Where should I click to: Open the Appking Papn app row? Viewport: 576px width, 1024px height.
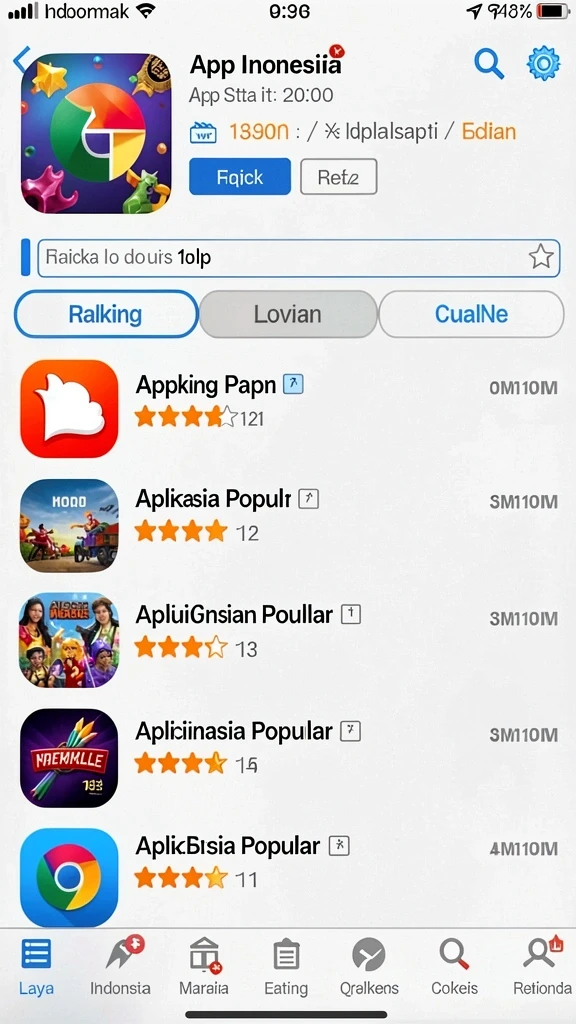pos(288,408)
